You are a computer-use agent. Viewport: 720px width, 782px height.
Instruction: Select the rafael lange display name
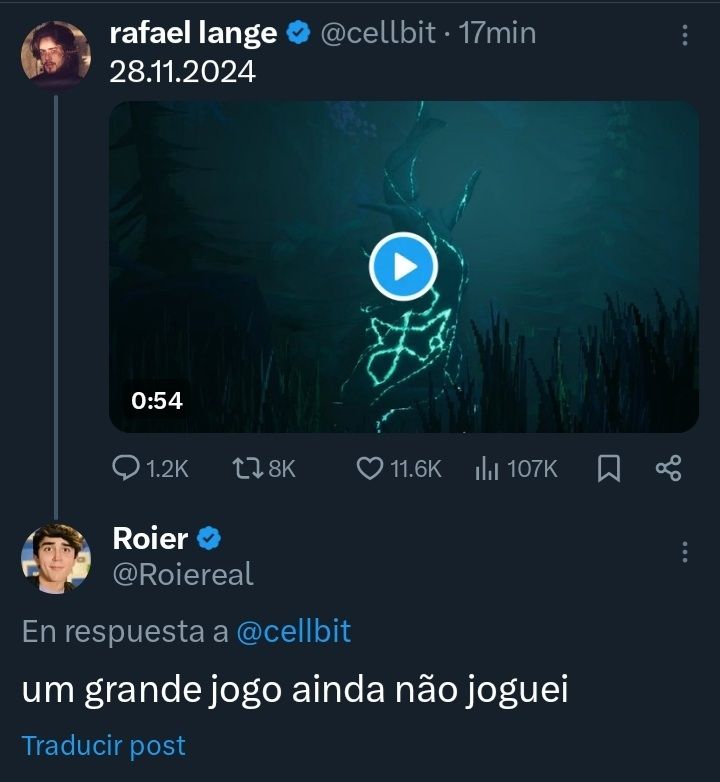[x=196, y=31]
